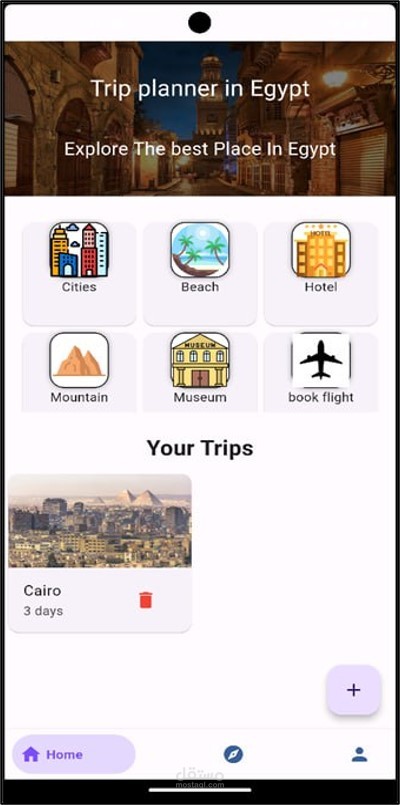This screenshot has height=805, width=400.
Task: Select the Hotel category tile
Action: coord(321,274)
